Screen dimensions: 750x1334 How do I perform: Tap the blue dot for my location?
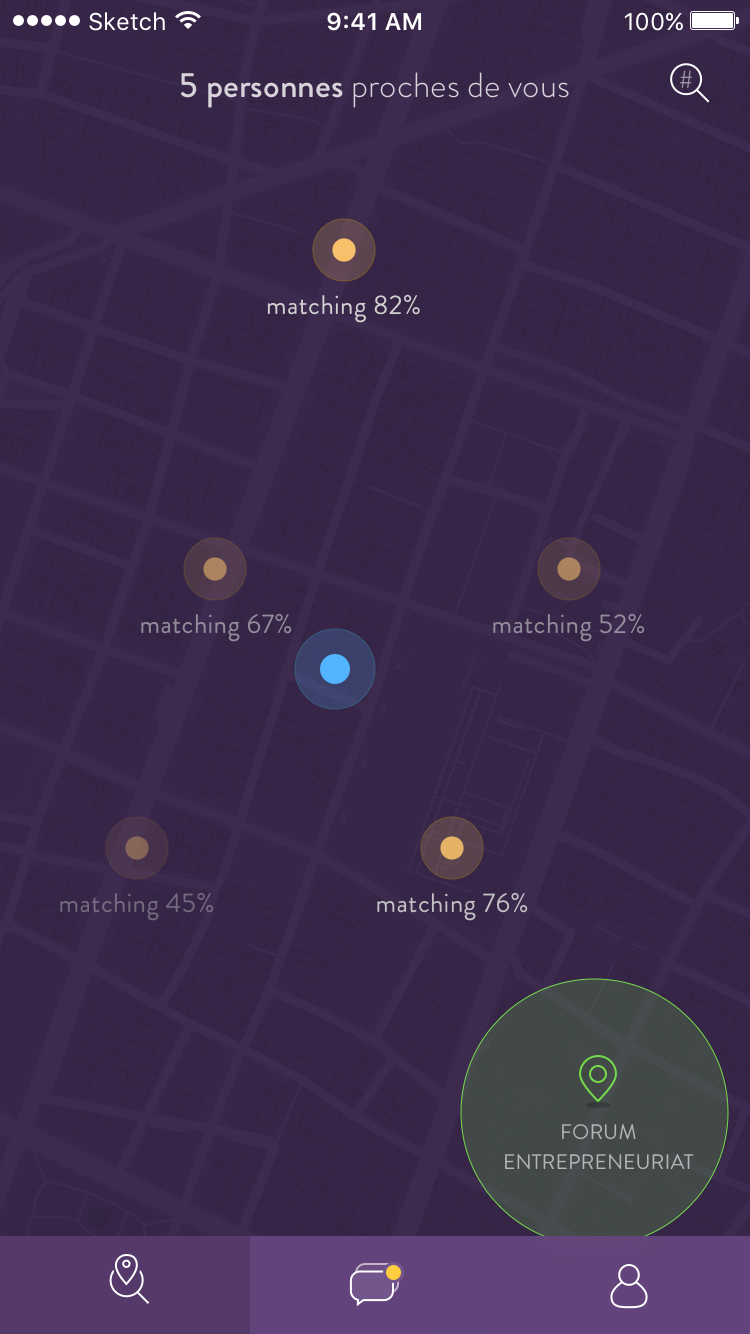click(335, 669)
